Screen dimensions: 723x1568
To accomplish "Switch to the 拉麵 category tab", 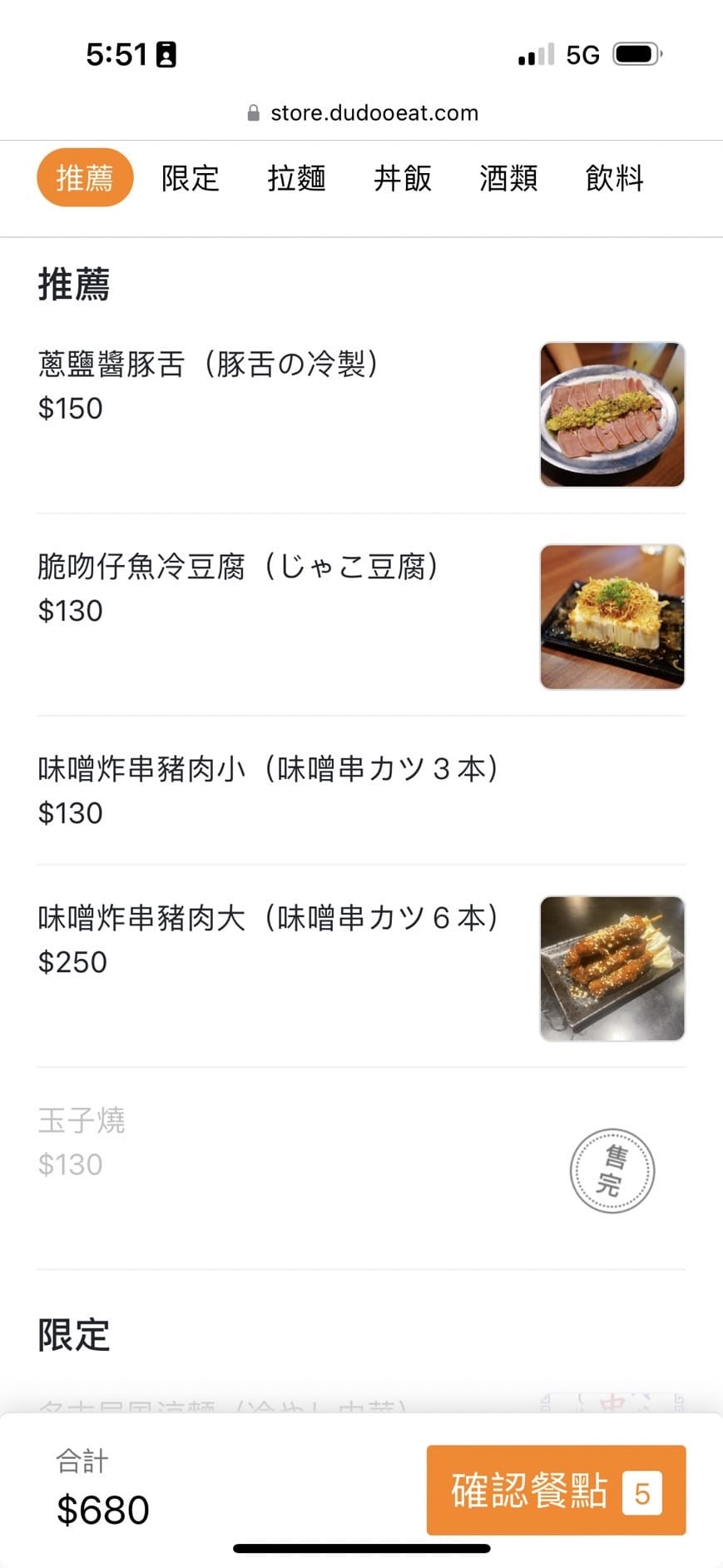I will tap(296, 178).
